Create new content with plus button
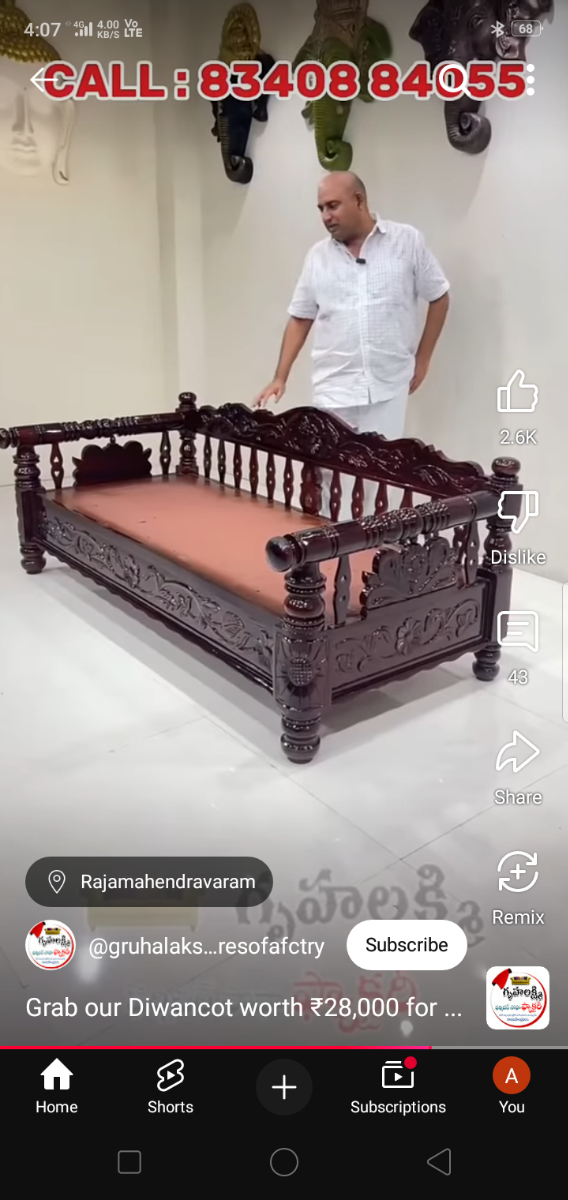The width and height of the screenshot is (568, 1200). click(284, 1087)
